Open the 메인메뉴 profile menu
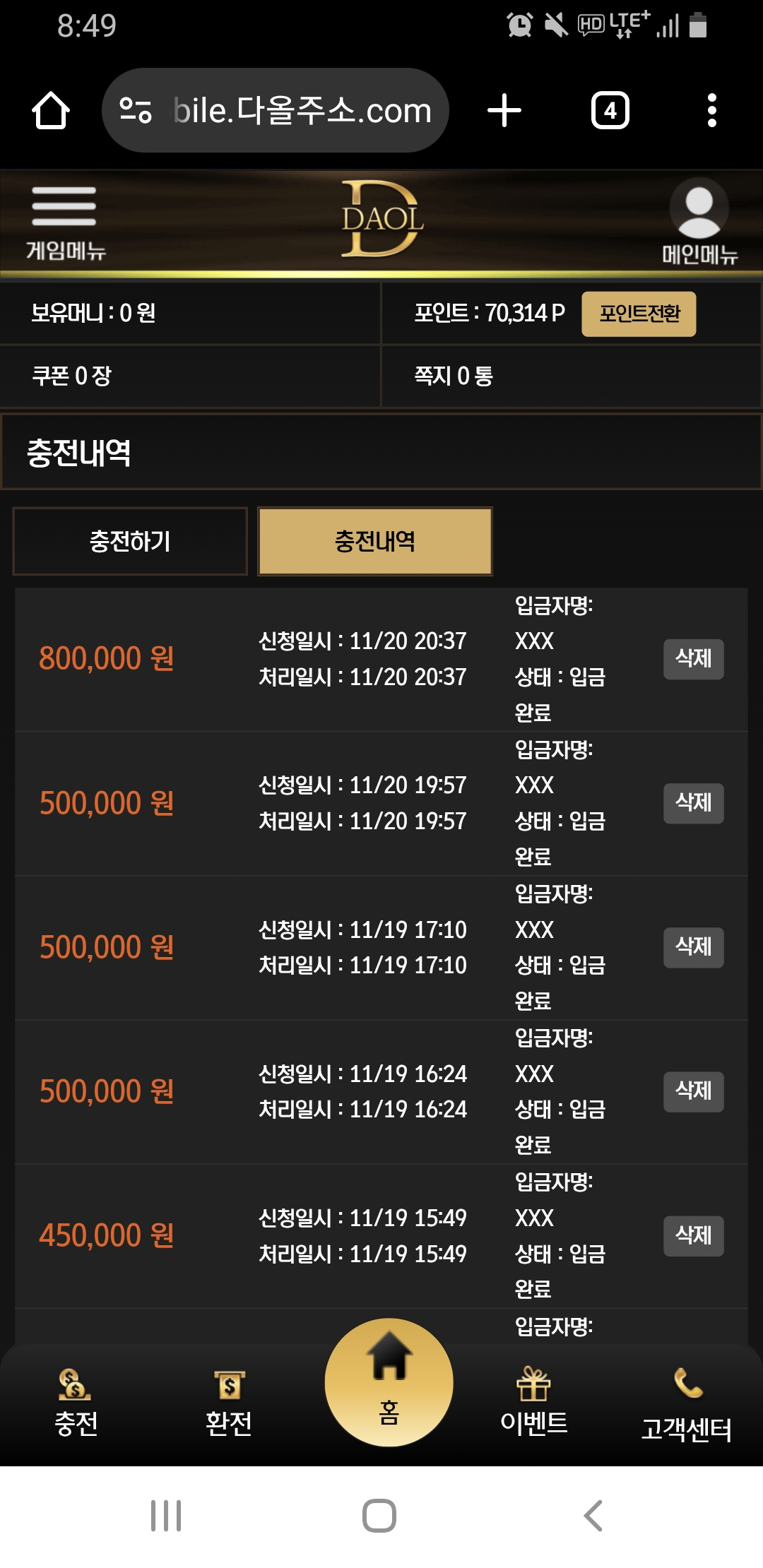763x1568 pixels. [699, 221]
